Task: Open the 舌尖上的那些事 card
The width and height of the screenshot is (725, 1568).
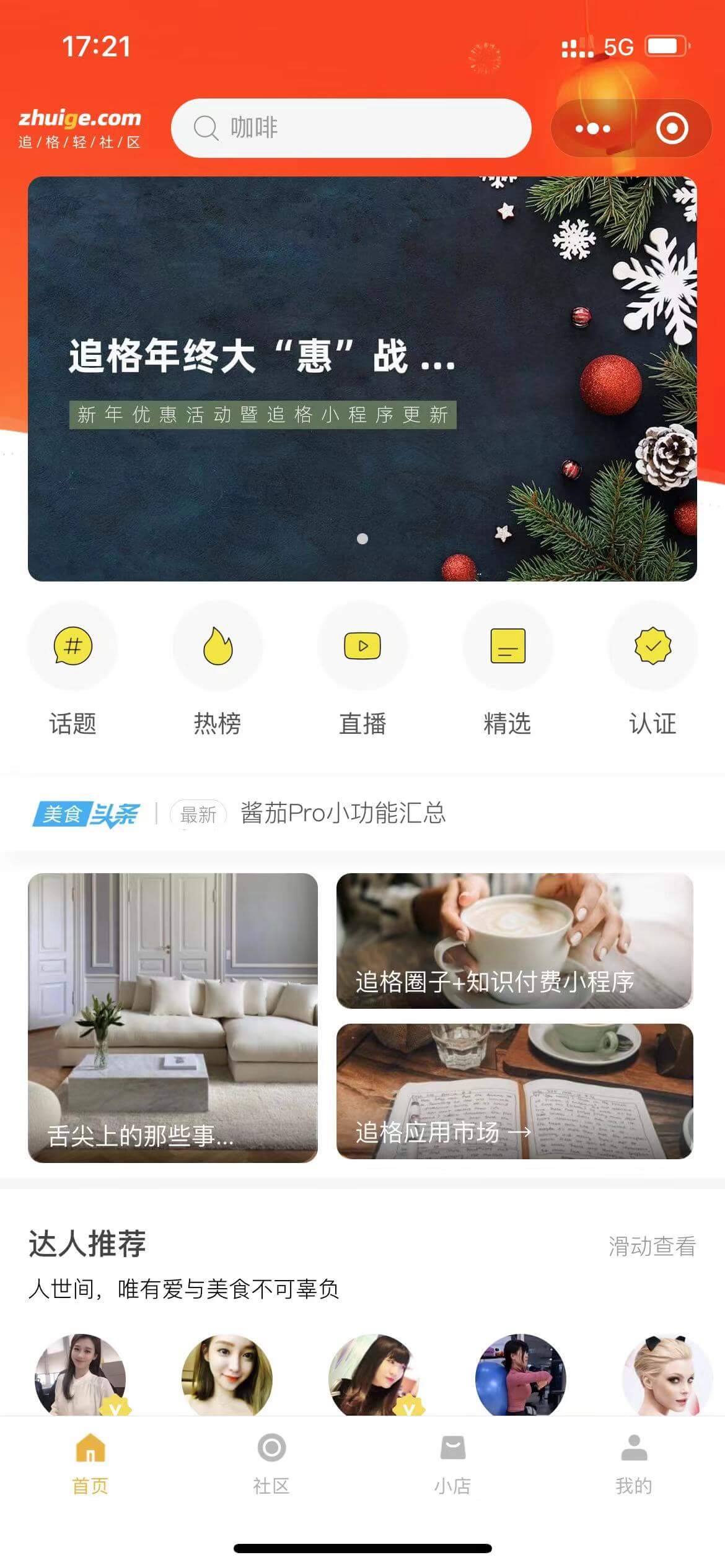Action: 173,1017
